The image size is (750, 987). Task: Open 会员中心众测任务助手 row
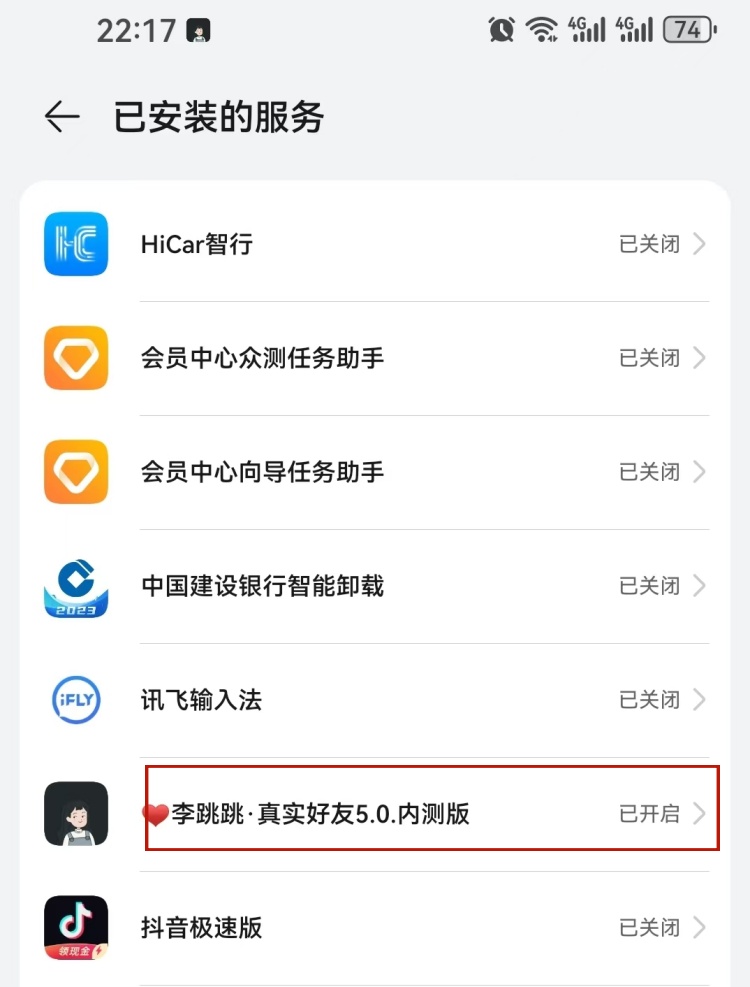click(375, 358)
